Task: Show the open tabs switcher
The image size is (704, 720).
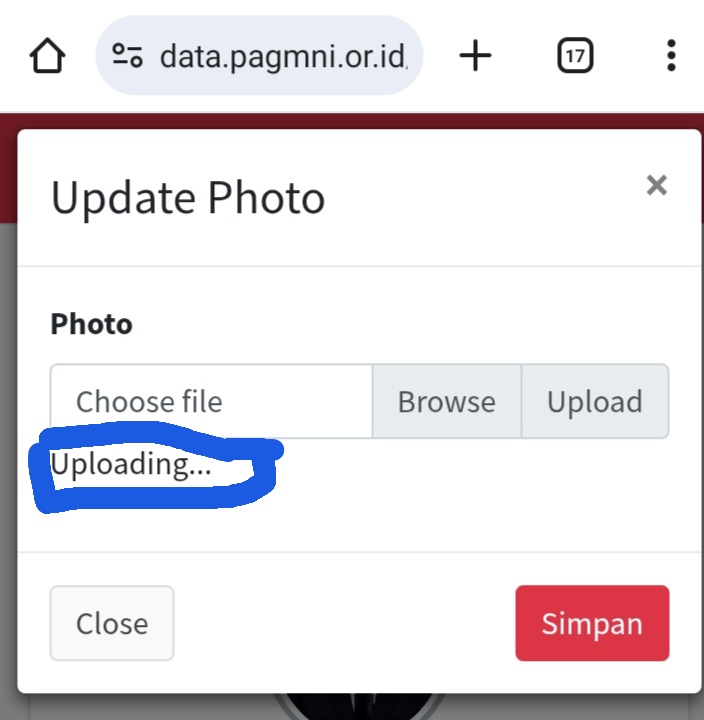Action: (x=574, y=56)
